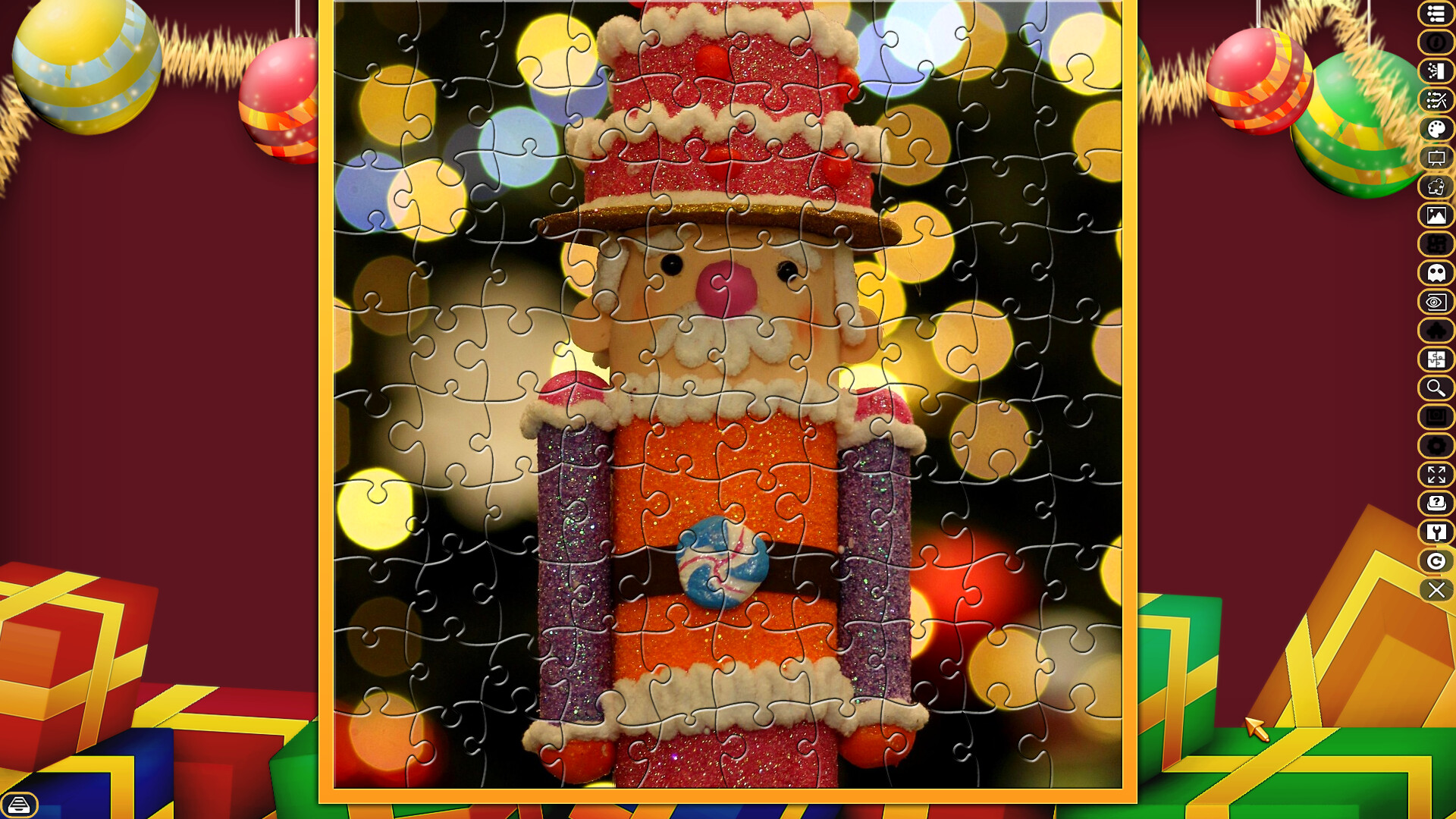This screenshot has height=819, width=1456.
Task: Open the magnifying glass zoom tool
Action: point(1436,388)
